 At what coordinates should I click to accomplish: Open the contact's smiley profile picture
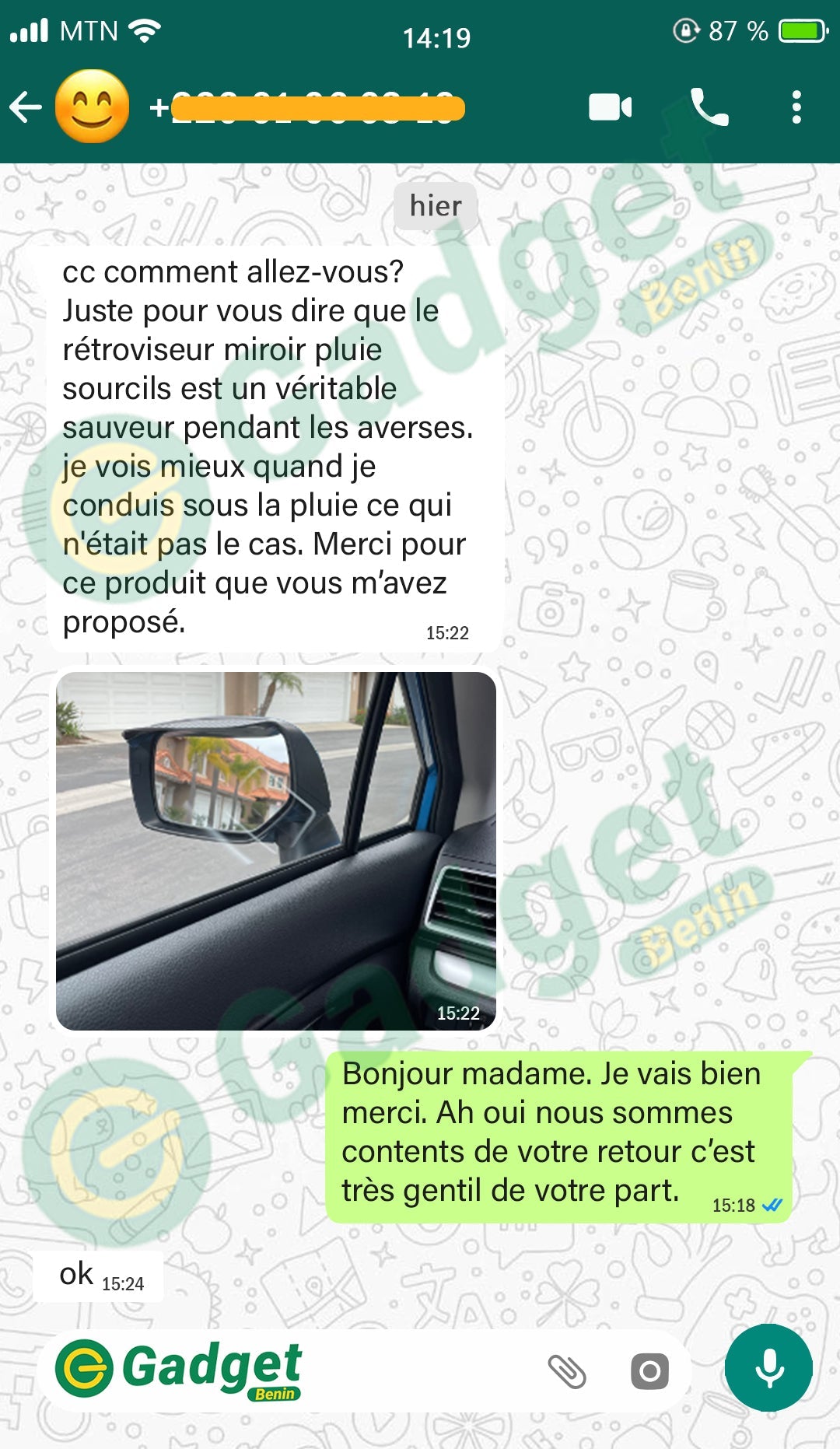(x=92, y=107)
